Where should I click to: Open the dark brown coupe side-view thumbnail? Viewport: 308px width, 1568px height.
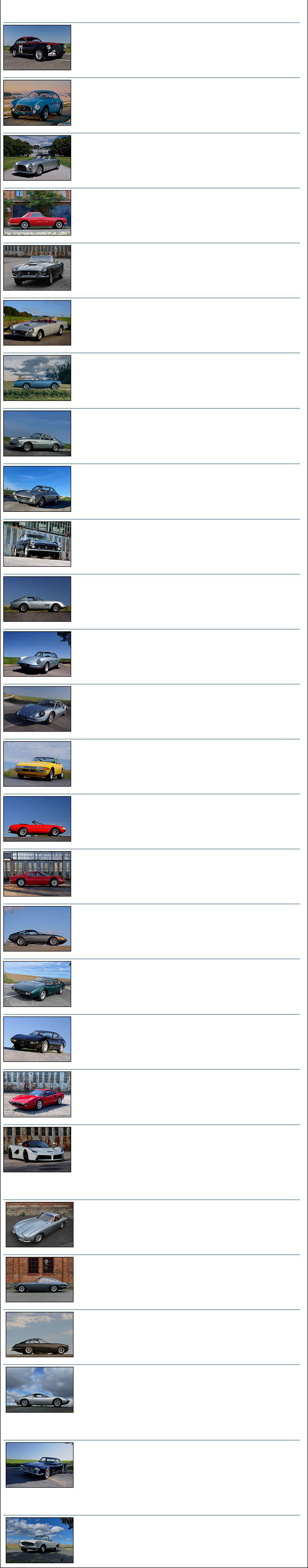(40, 1334)
